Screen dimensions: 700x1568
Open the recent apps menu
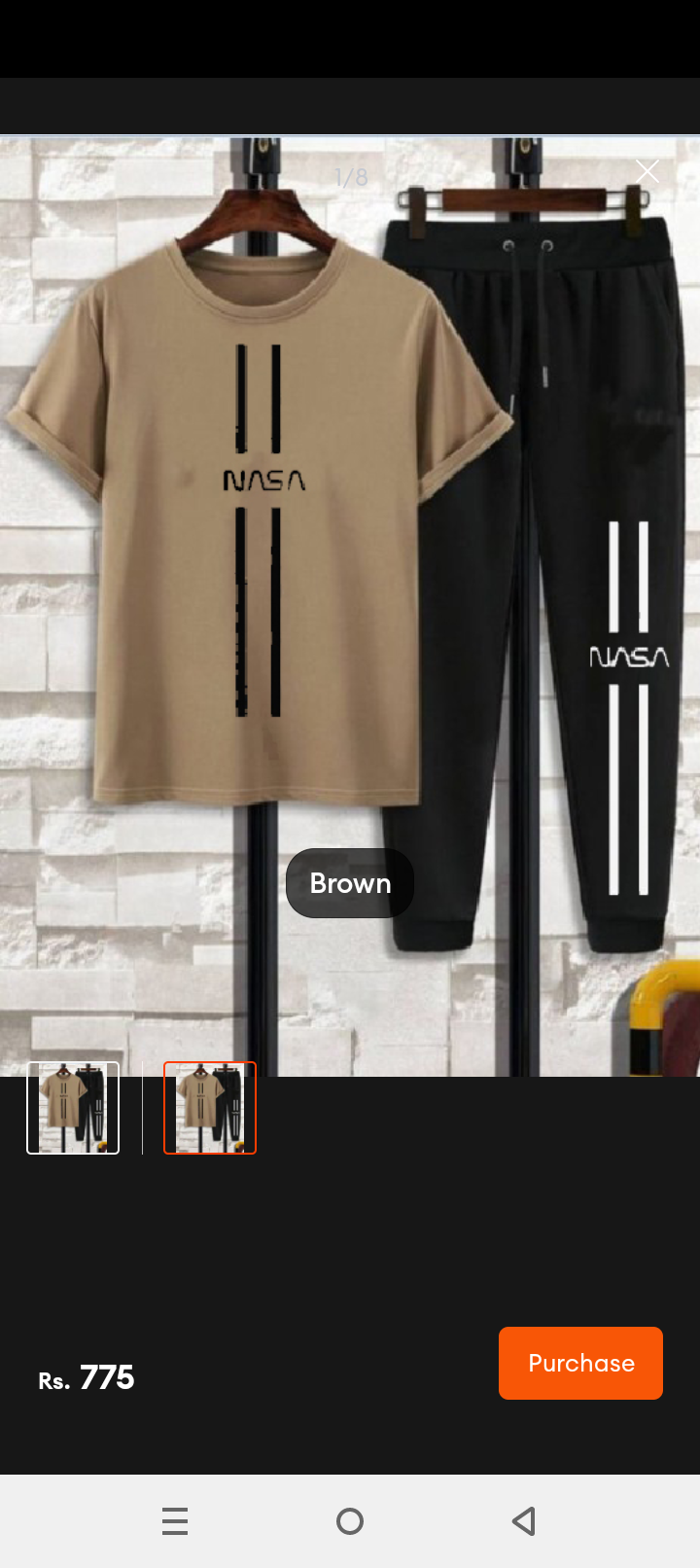175,1521
